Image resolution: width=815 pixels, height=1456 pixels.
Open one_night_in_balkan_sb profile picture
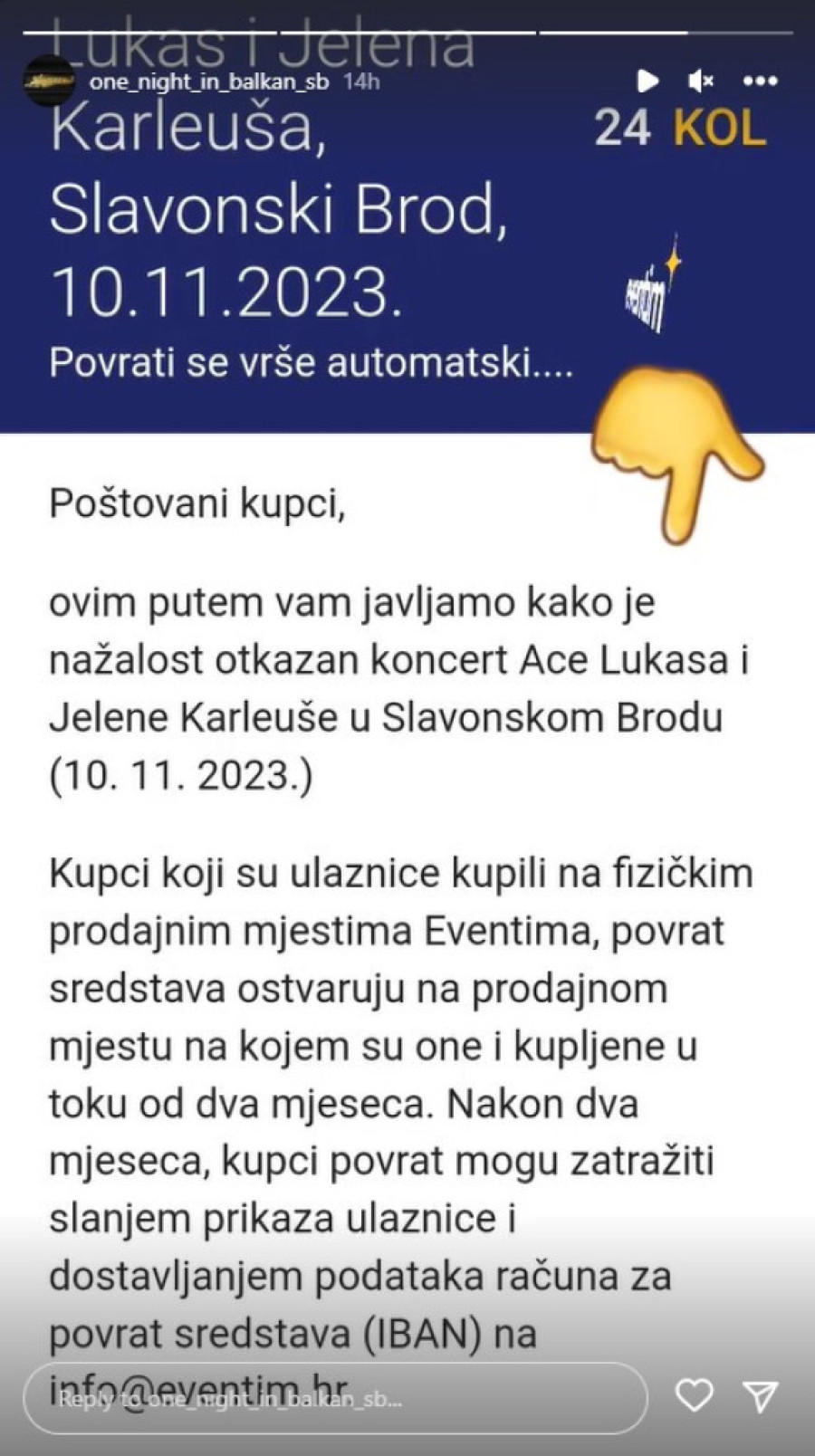(49, 81)
